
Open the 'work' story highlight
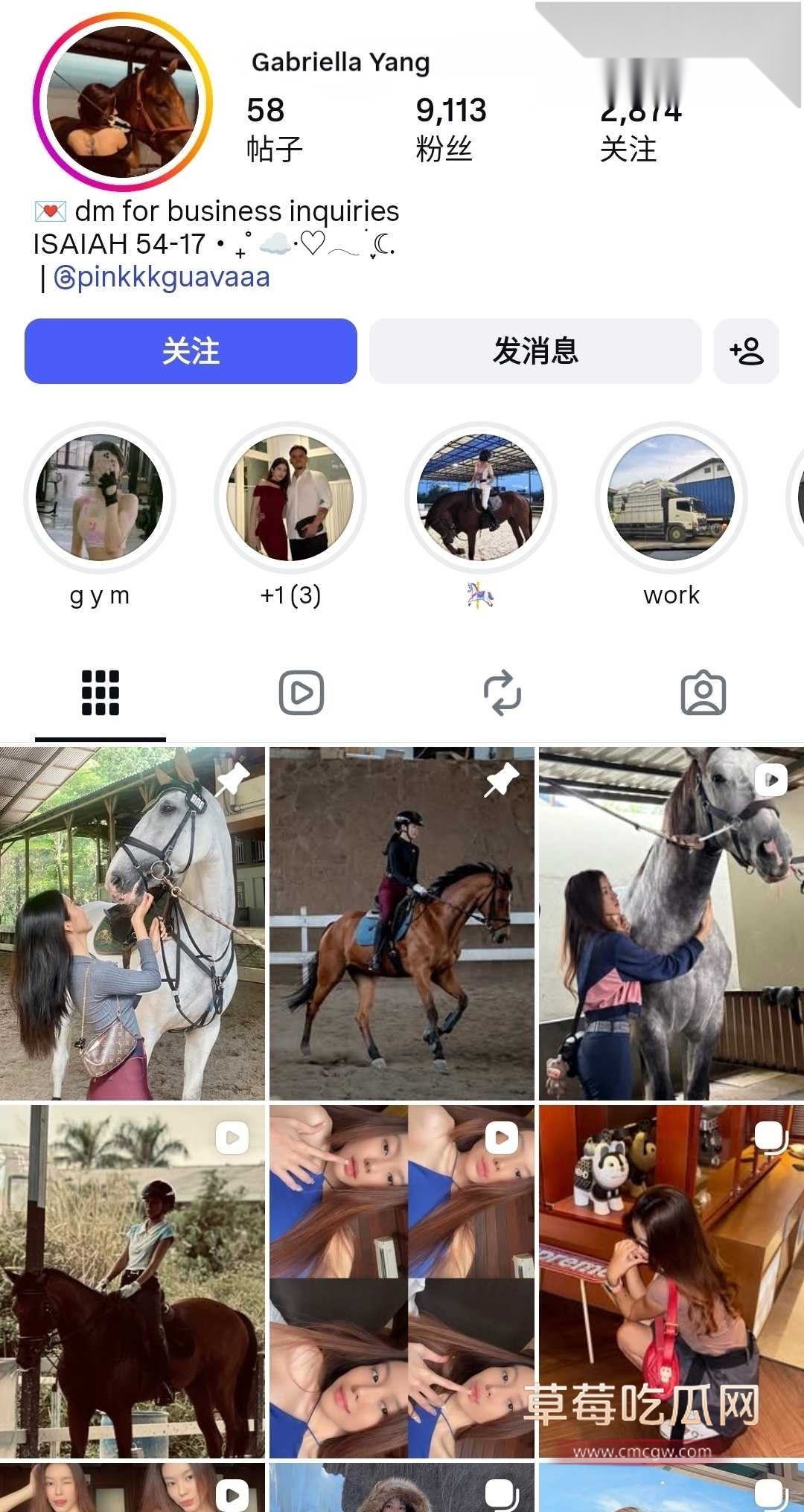tap(671, 497)
